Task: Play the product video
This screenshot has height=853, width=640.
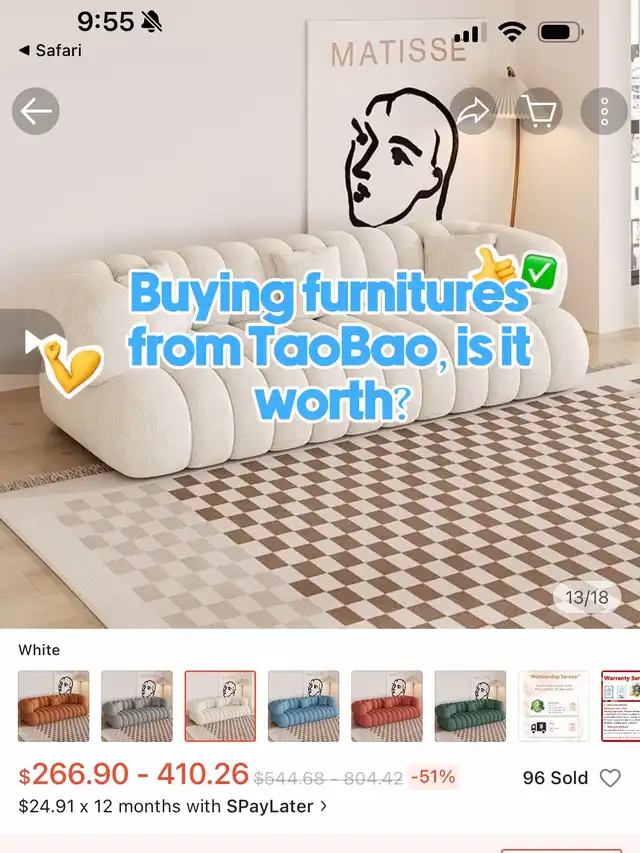Action: [x=33, y=343]
